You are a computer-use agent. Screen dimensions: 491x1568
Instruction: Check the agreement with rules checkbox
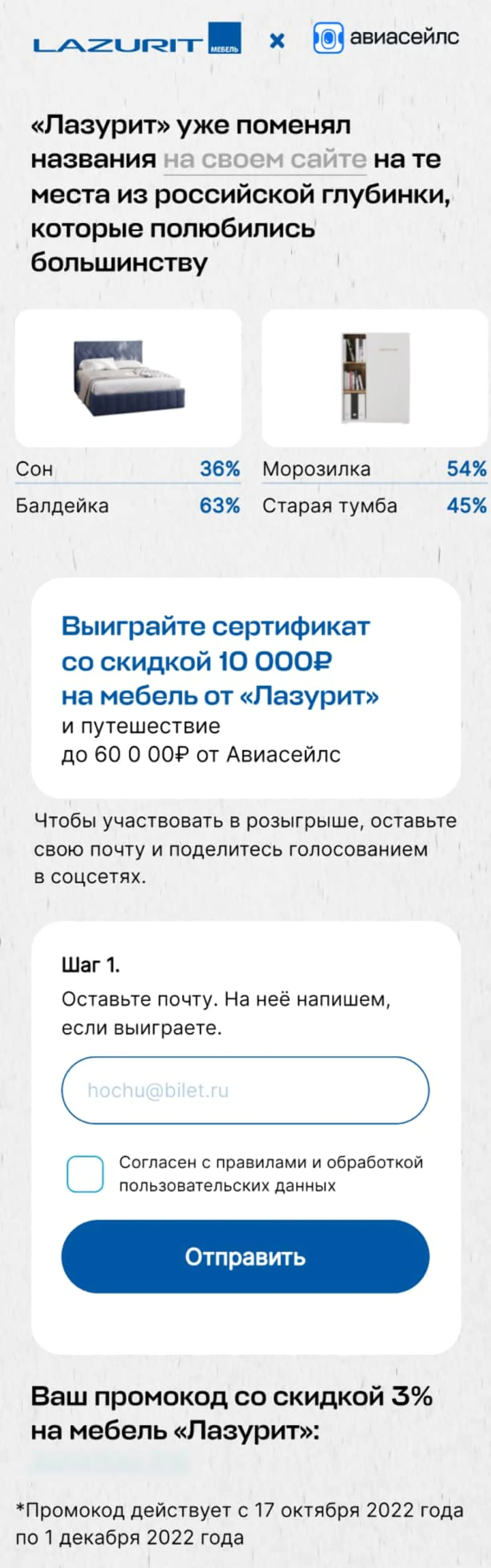click(85, 1173)
